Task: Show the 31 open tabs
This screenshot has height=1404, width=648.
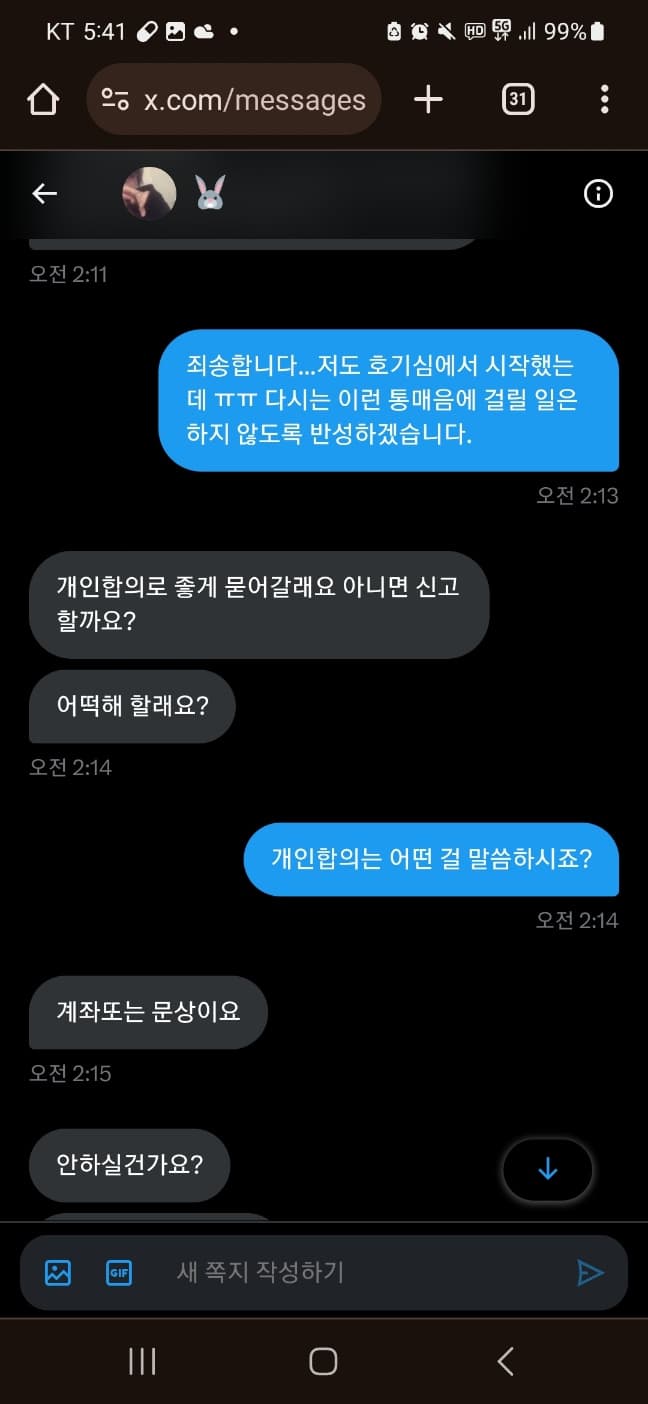Action: pos(517,100)
